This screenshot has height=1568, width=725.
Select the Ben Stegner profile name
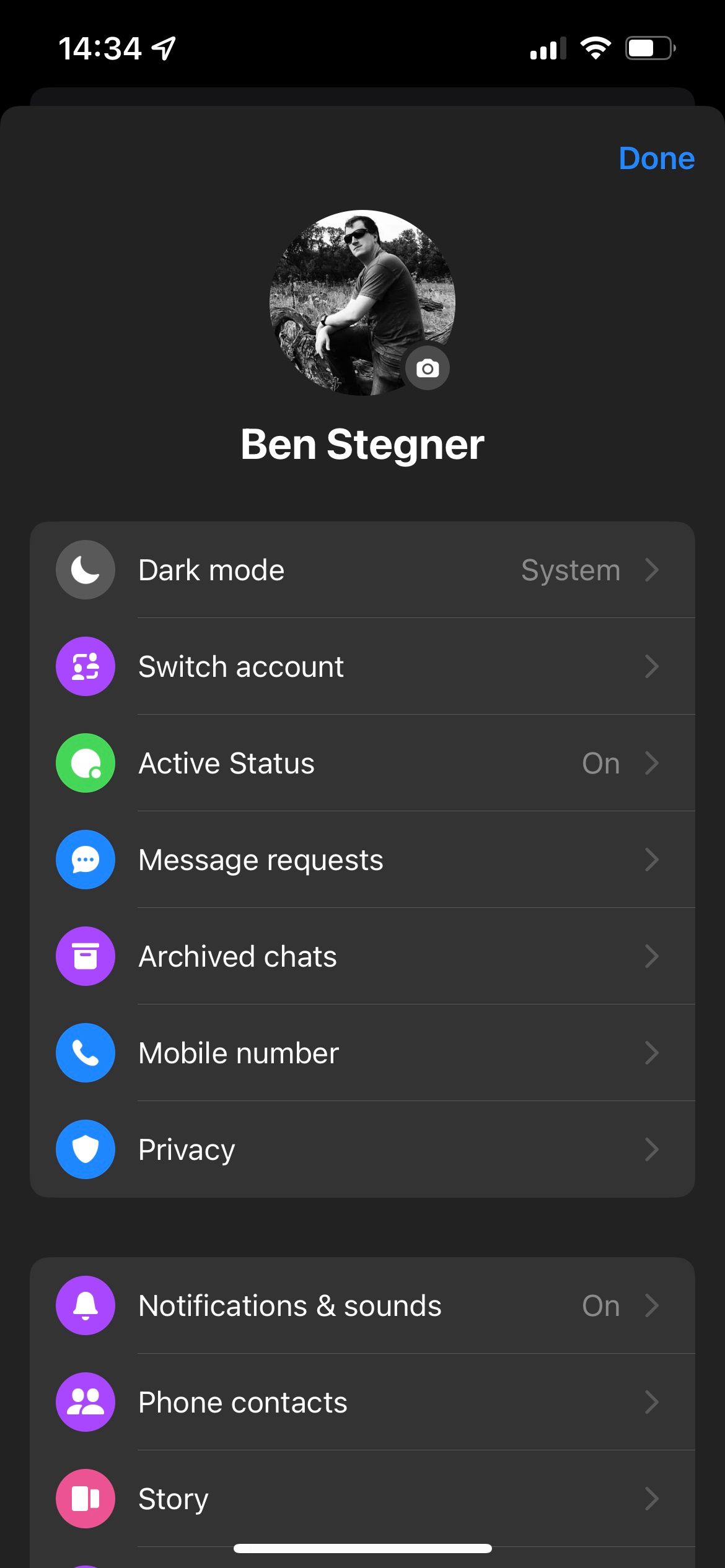(362, 445)
